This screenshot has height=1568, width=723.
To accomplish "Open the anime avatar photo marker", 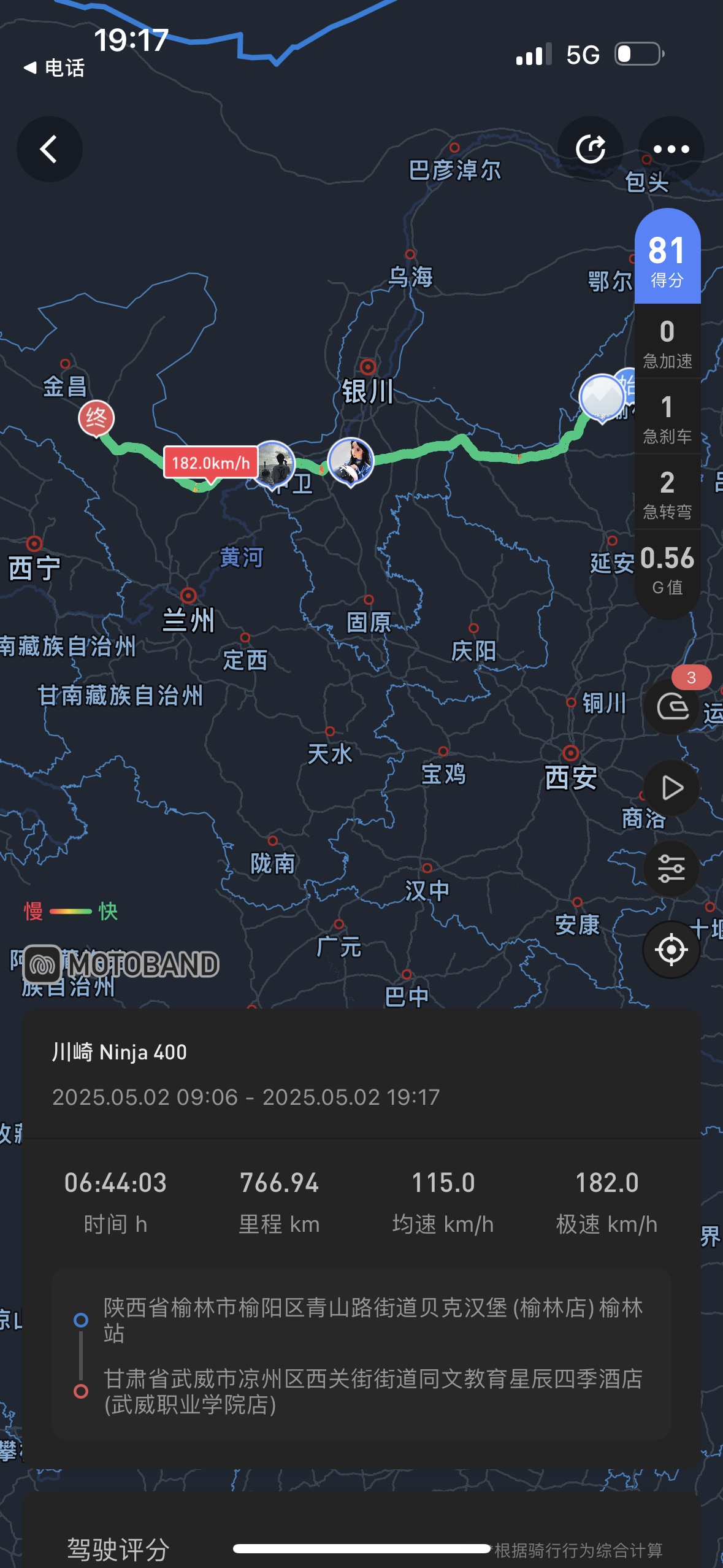I will 351,461.
